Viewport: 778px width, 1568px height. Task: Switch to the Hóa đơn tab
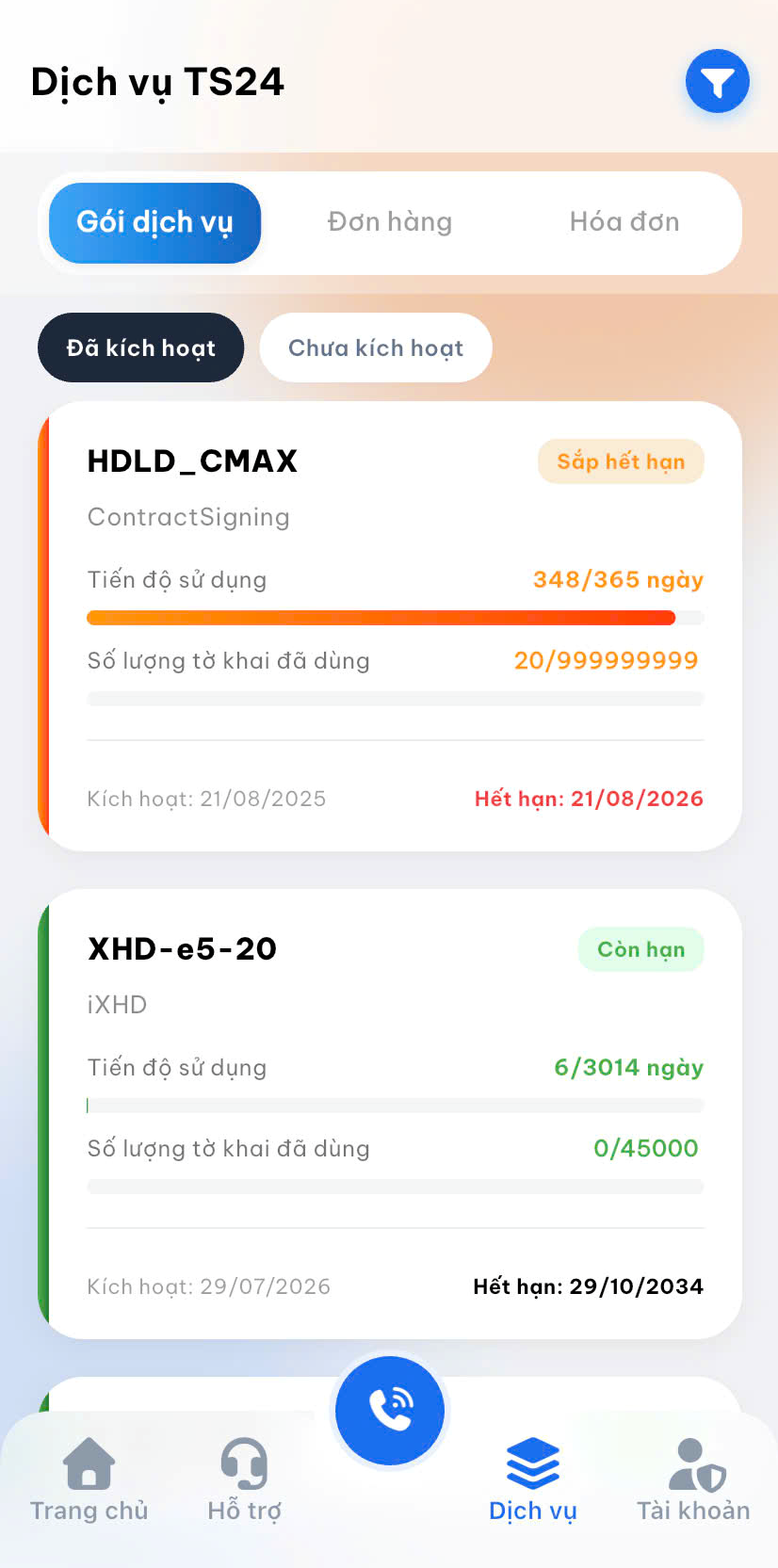(624, 222)
